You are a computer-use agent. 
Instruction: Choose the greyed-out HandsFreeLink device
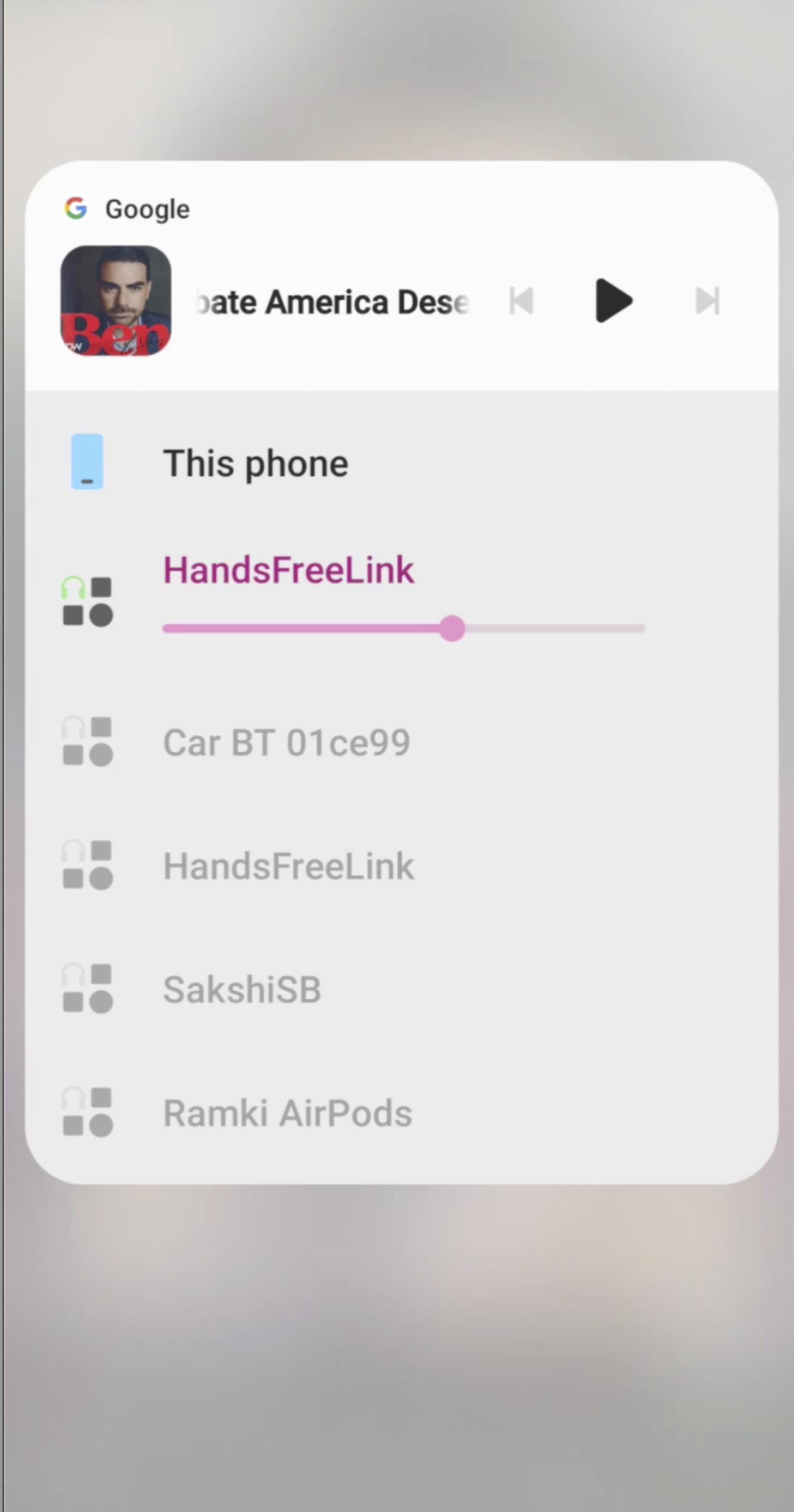coord(289,866)
